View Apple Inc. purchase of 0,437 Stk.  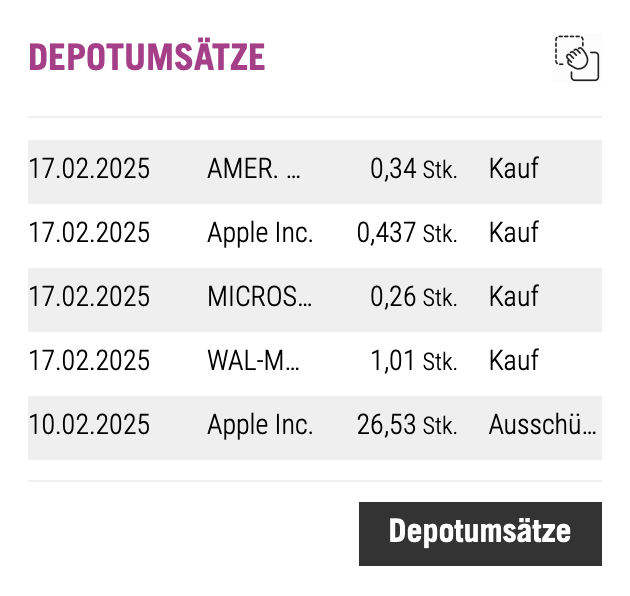[314, 233]
